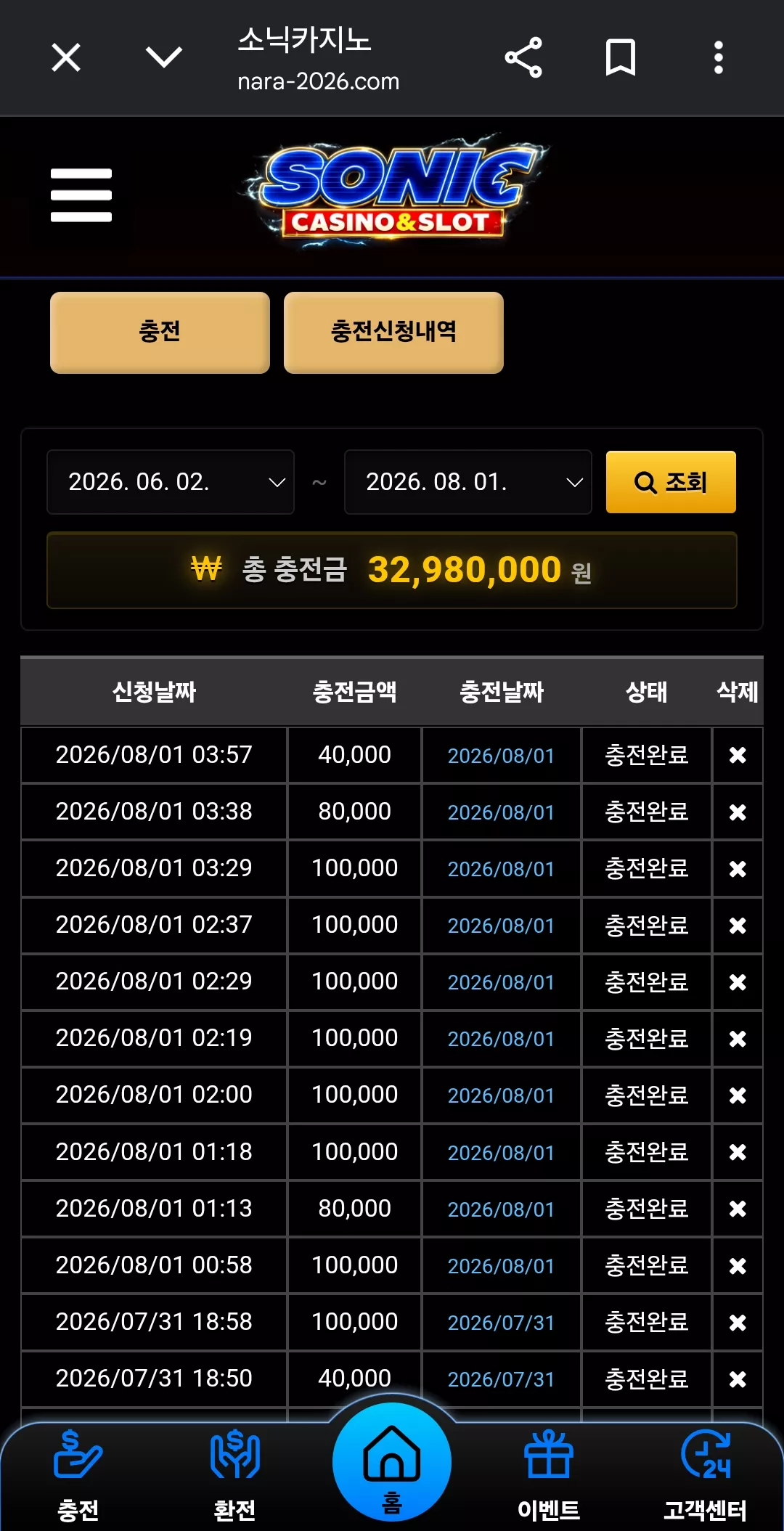Go to the 홈 tab
Image resolution: width=784 pixels, height=1531 pixels.
coord(392,1463)
